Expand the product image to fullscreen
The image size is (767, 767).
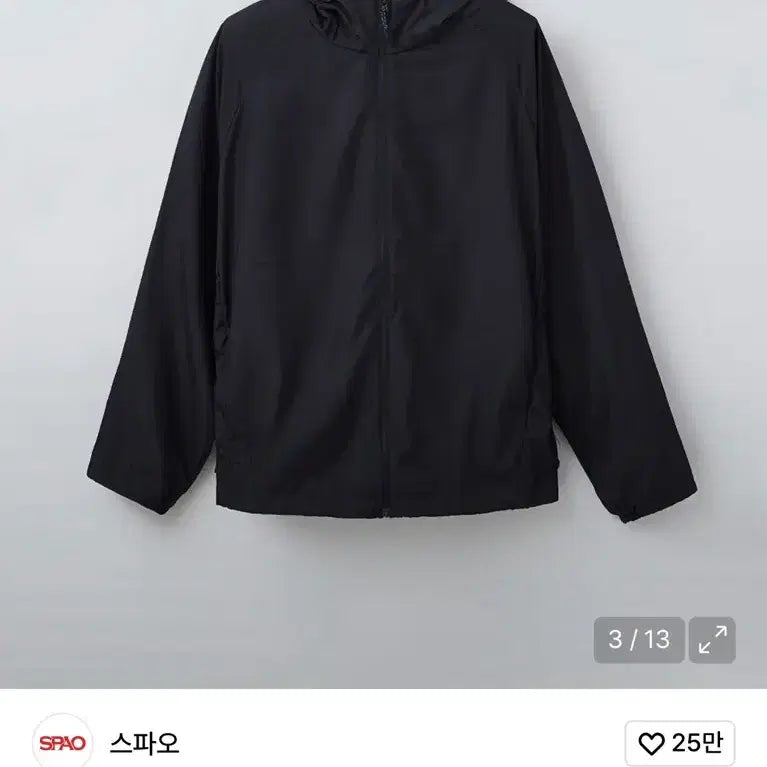(713, 640)
